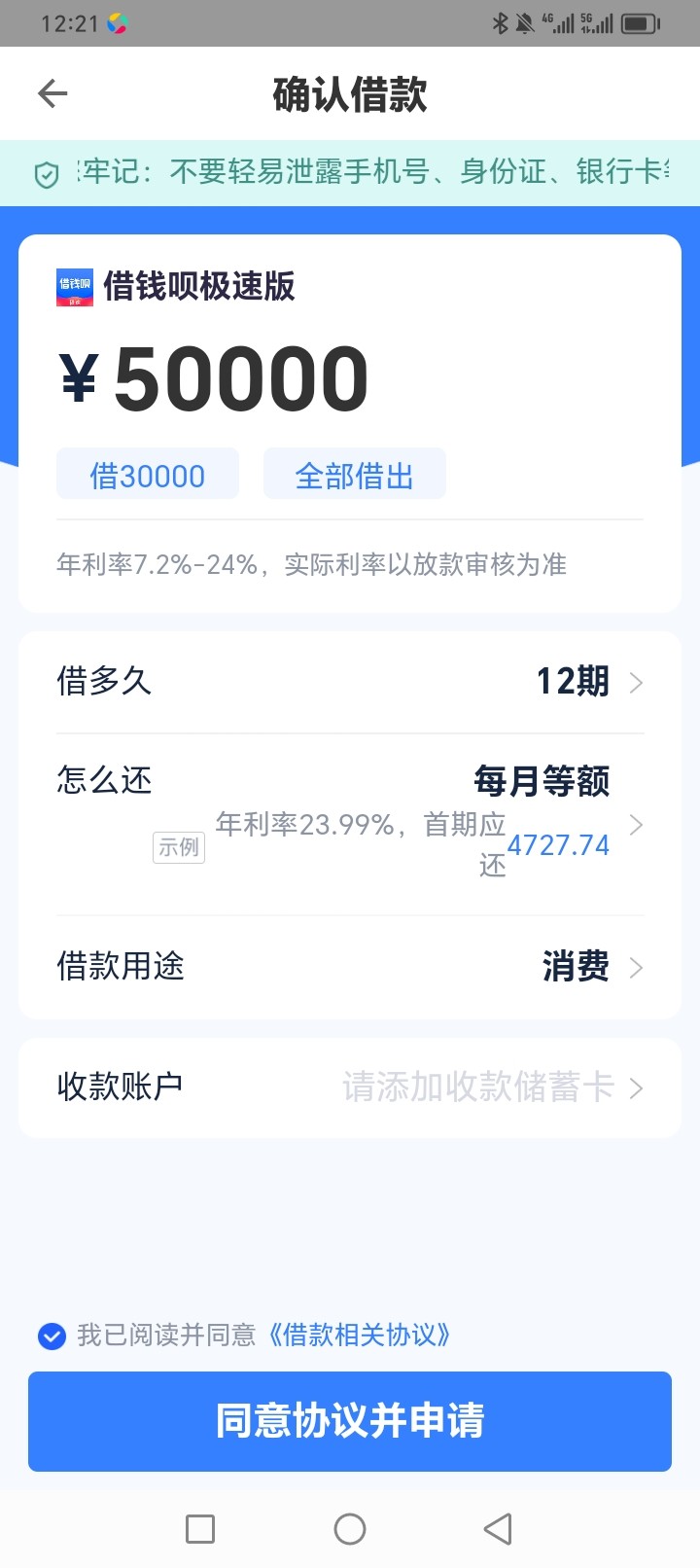This screenshot has width=700, height=1568.
Task: Open the 《借款相关协议》 link
Action: [360, 1336]
